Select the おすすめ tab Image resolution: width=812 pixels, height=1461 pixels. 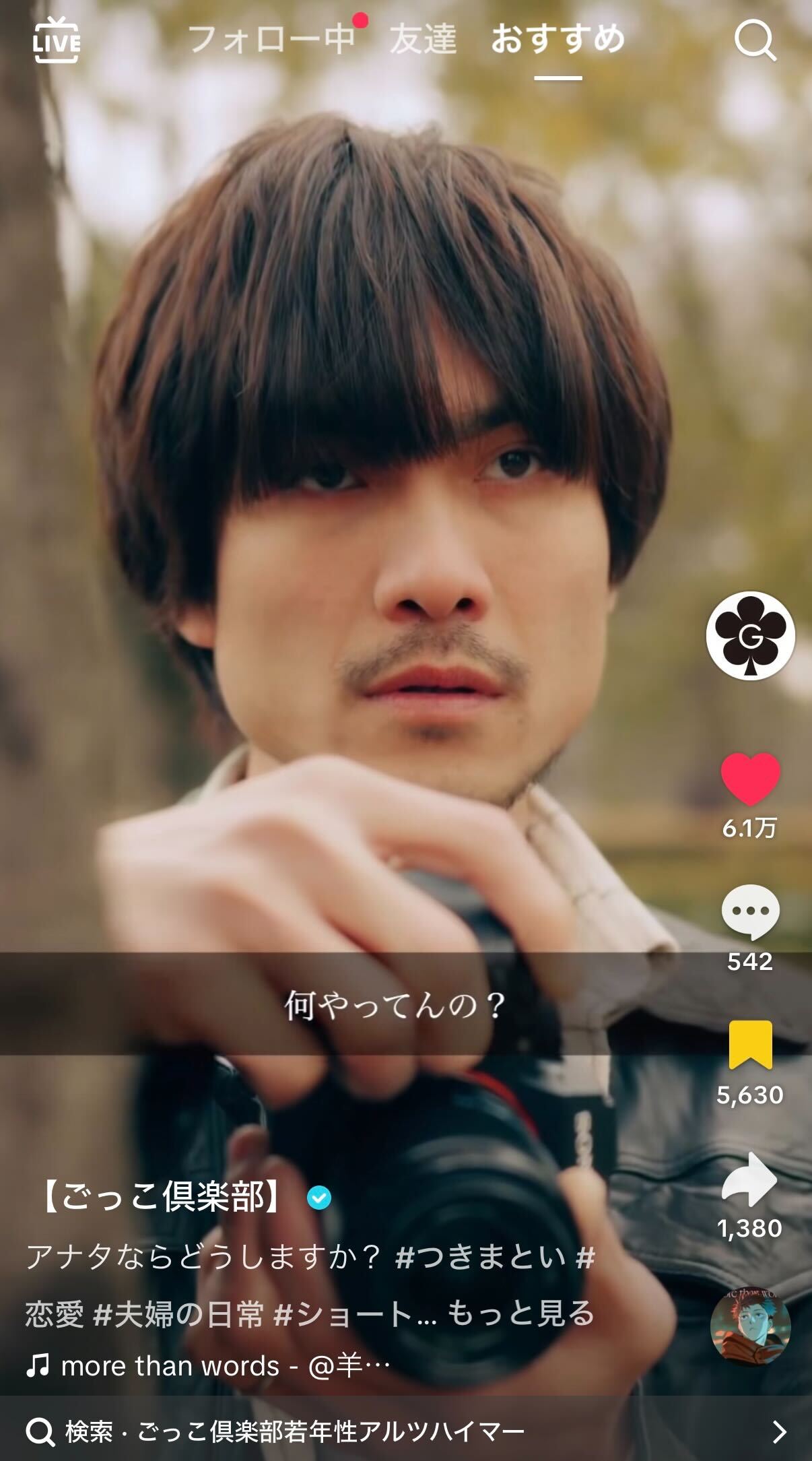(557, 39)
